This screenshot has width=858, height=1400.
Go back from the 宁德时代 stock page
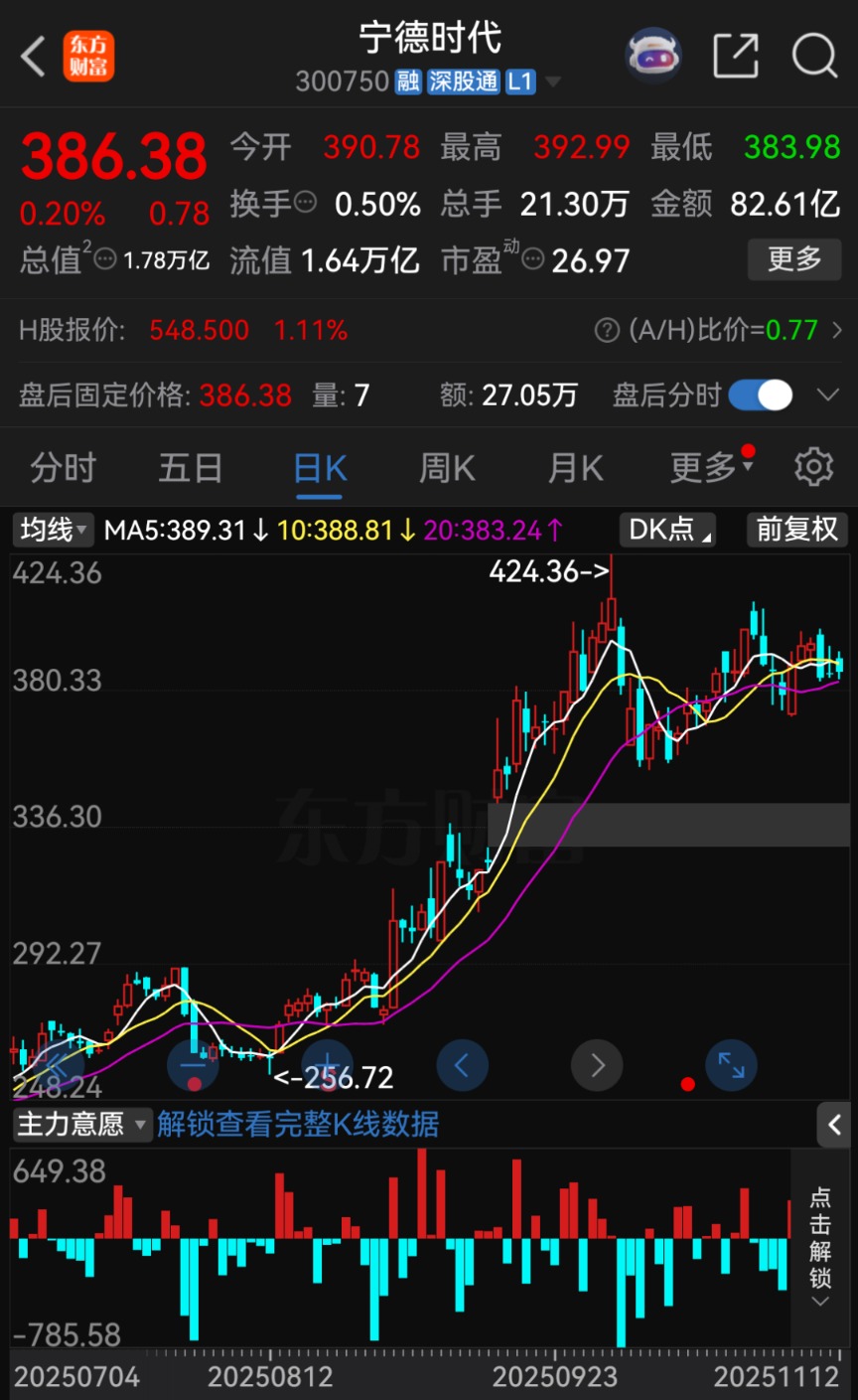pos(34,57)
